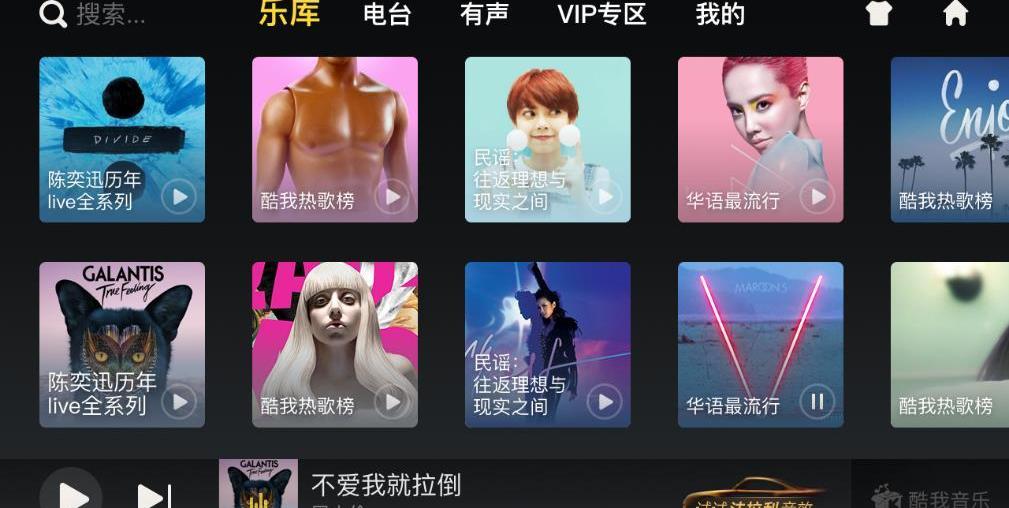Play 酷我热歌榜 tile with mannequin torso

coord(392,196)
